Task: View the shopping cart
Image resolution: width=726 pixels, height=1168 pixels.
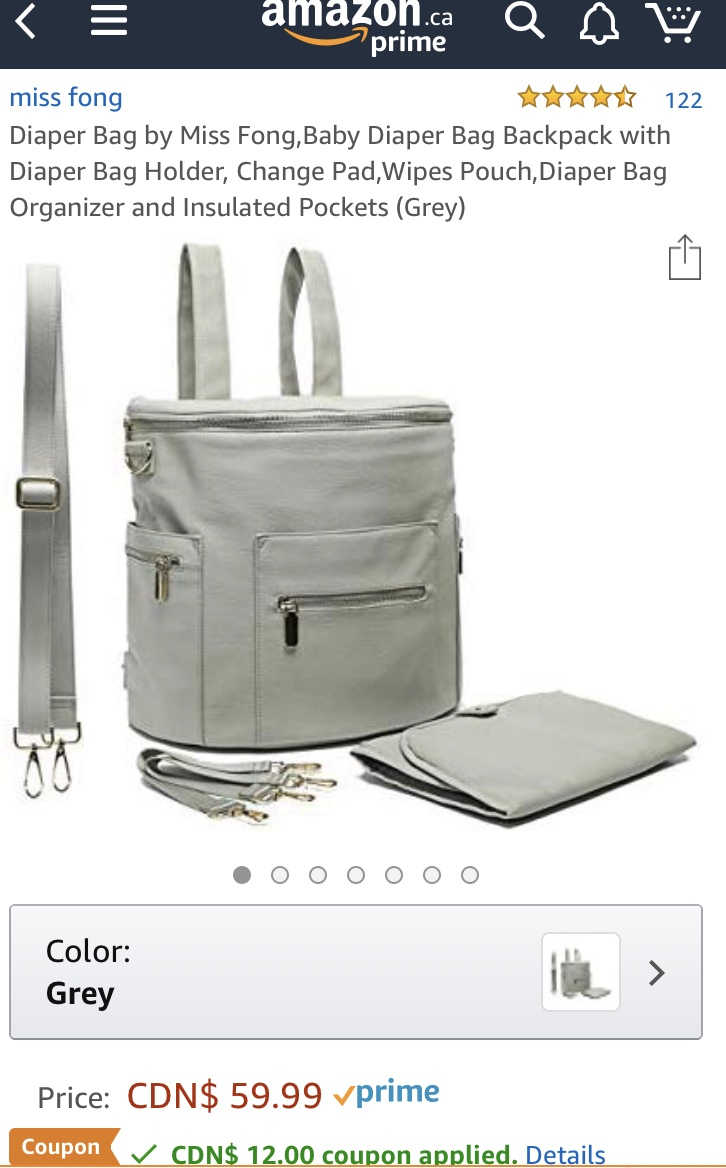Action: coord(673,22)
